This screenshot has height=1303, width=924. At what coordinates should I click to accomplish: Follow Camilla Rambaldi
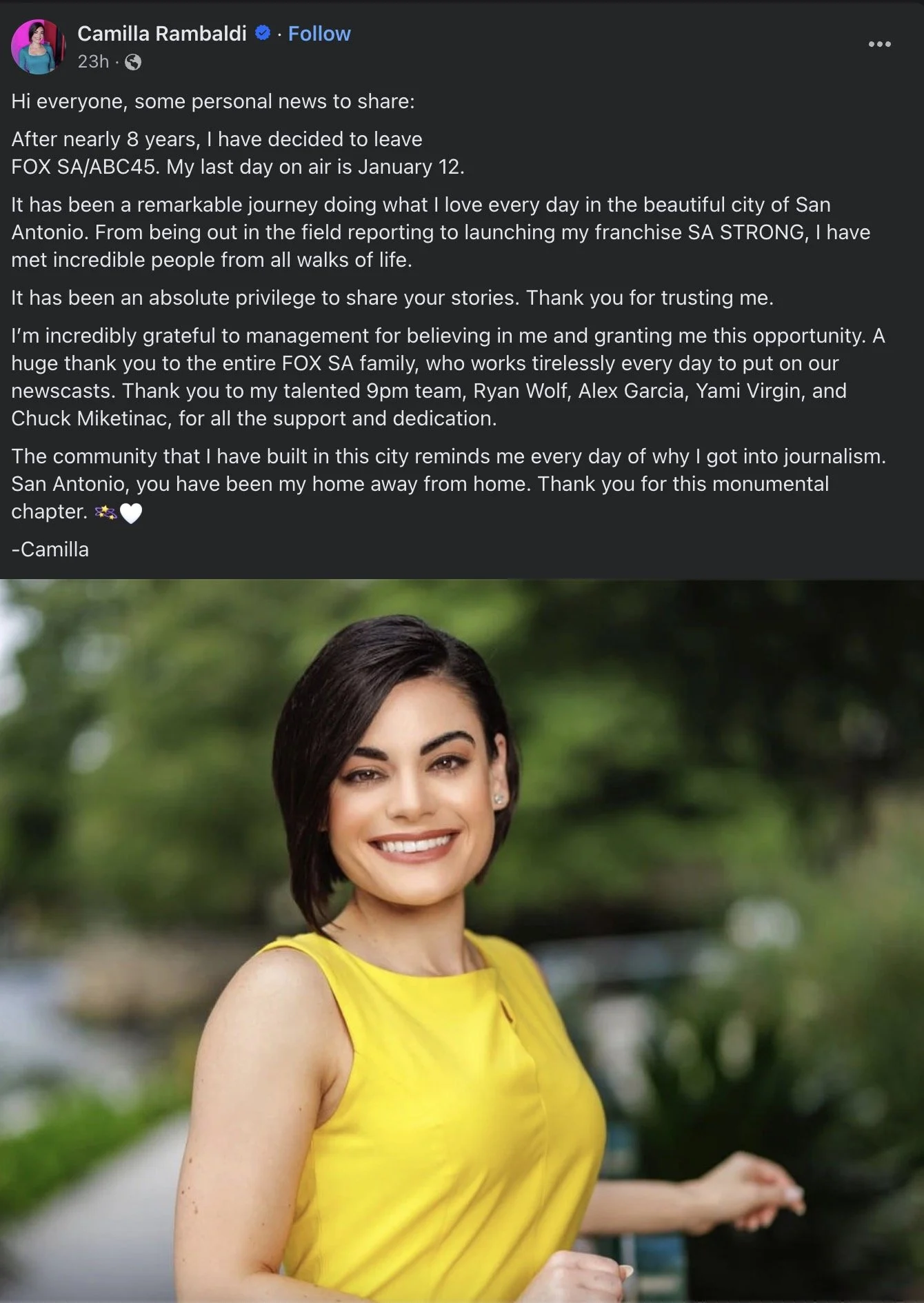pyautogui.click(x=319, y=34)
